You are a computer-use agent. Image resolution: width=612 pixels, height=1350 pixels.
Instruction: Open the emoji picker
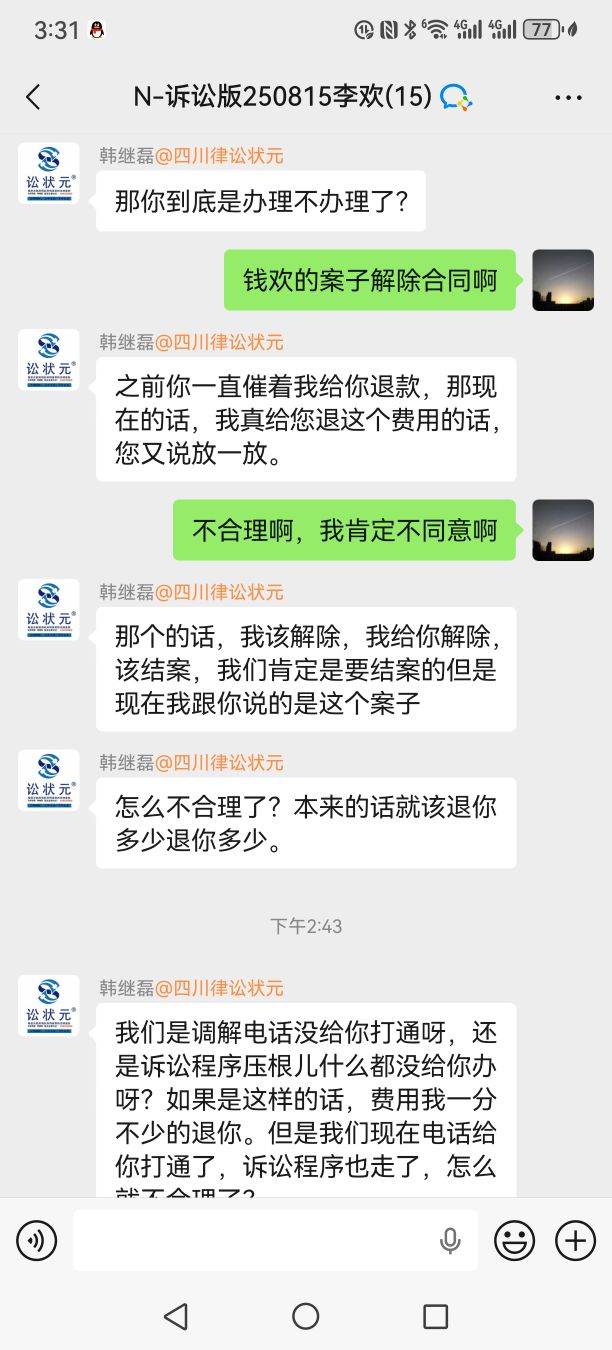pyautogui.click(x=514, y=1241)
